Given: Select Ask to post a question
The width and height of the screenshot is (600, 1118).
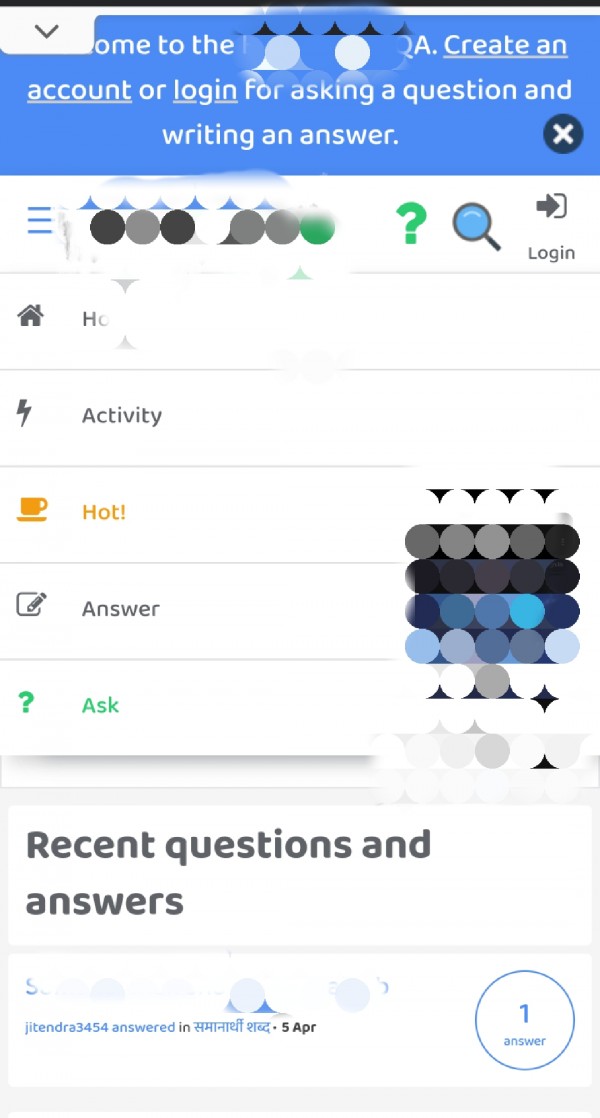Looking at the screenshot, I should (100, 705).
